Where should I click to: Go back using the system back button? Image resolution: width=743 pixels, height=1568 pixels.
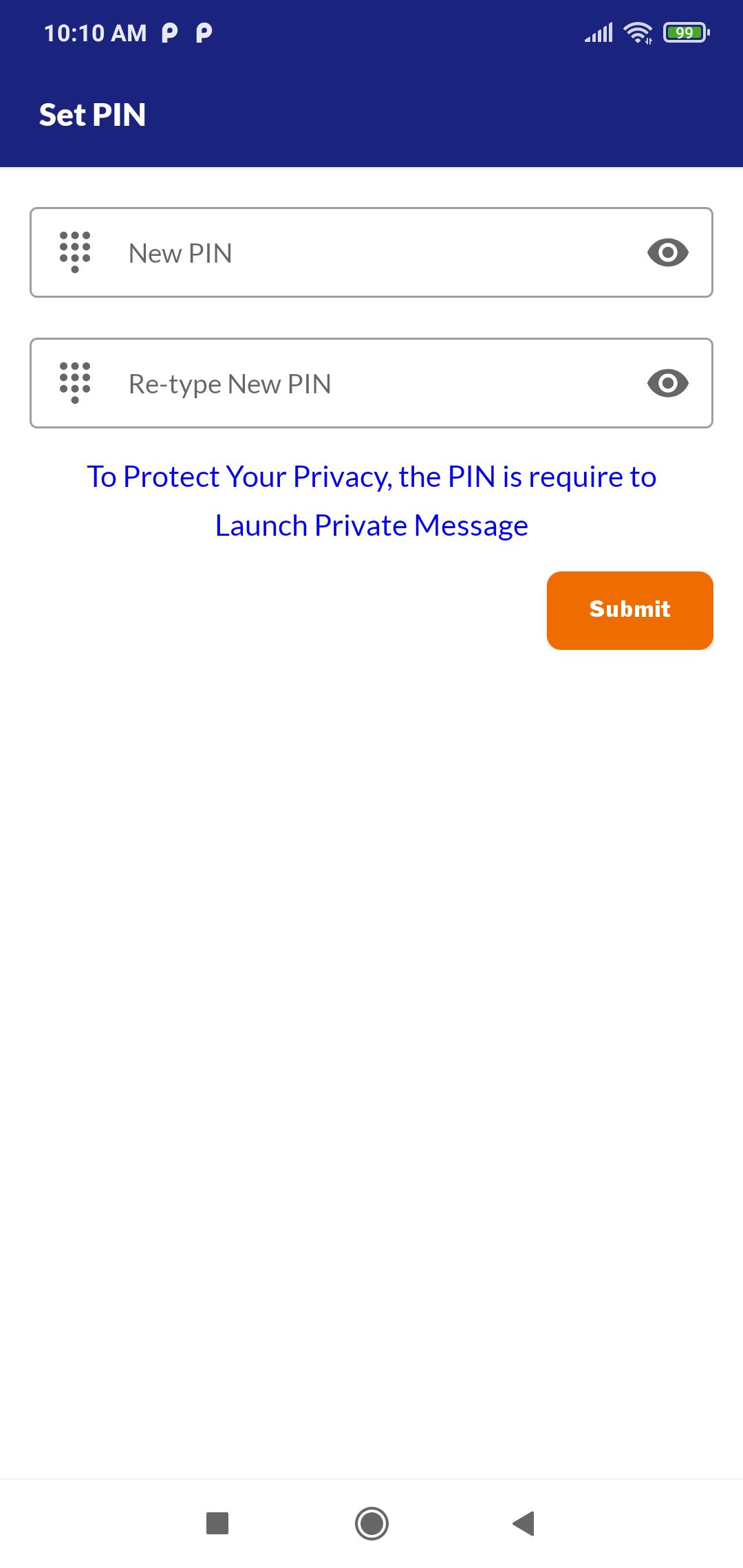coord(524,1523)
